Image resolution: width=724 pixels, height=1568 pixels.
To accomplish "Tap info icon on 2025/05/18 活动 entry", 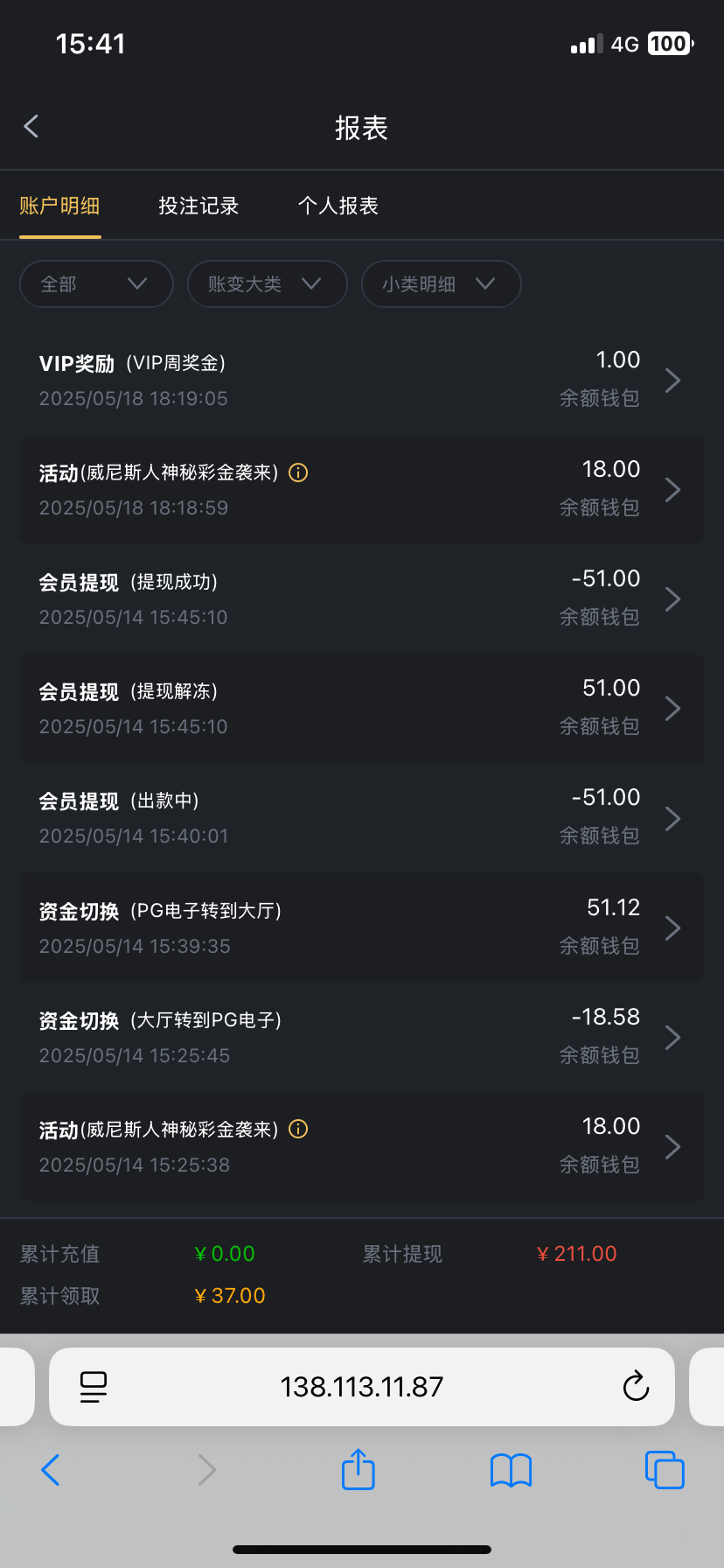I will point(298,473).
